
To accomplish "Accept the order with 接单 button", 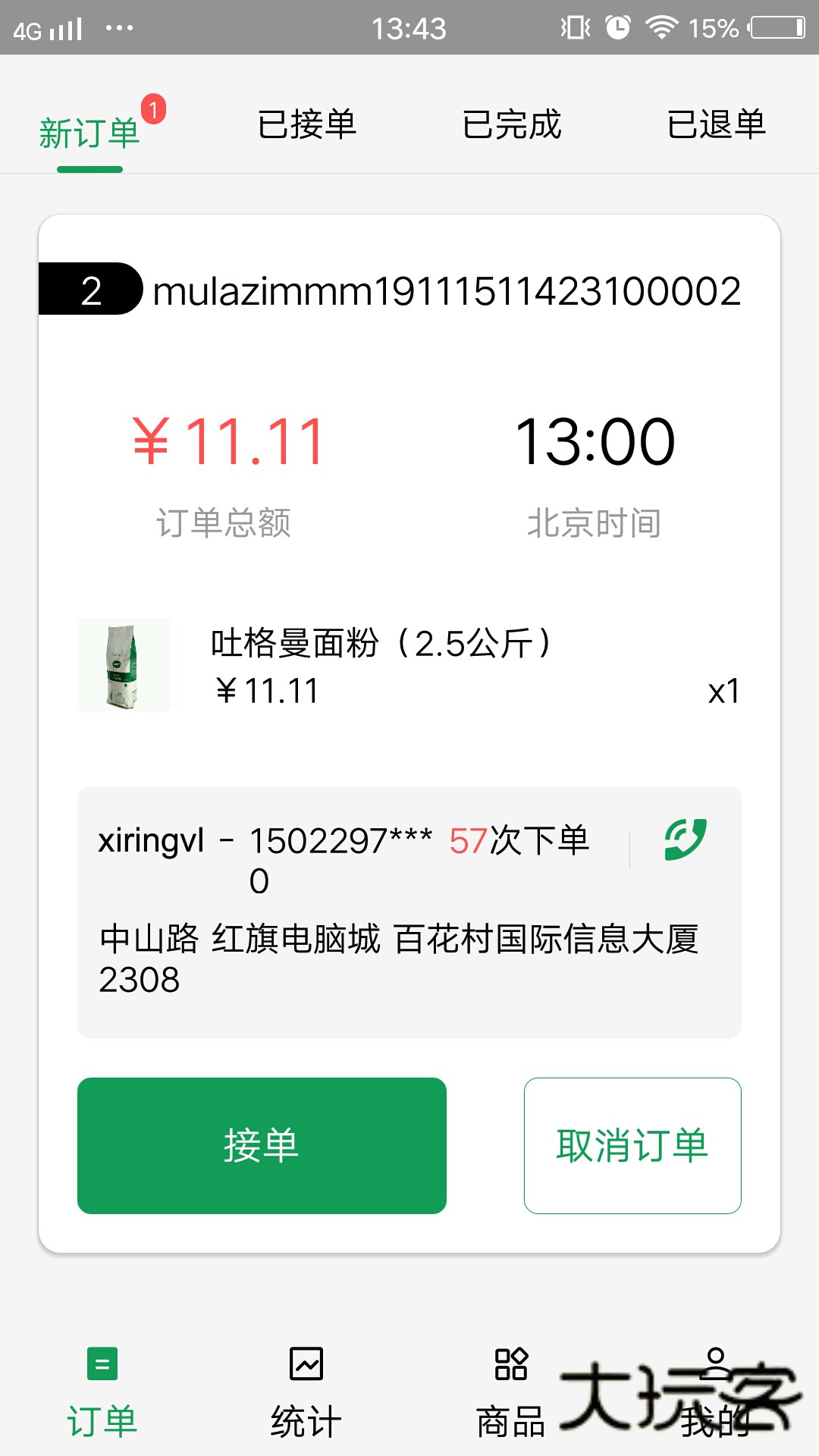I will (262, 1145).
